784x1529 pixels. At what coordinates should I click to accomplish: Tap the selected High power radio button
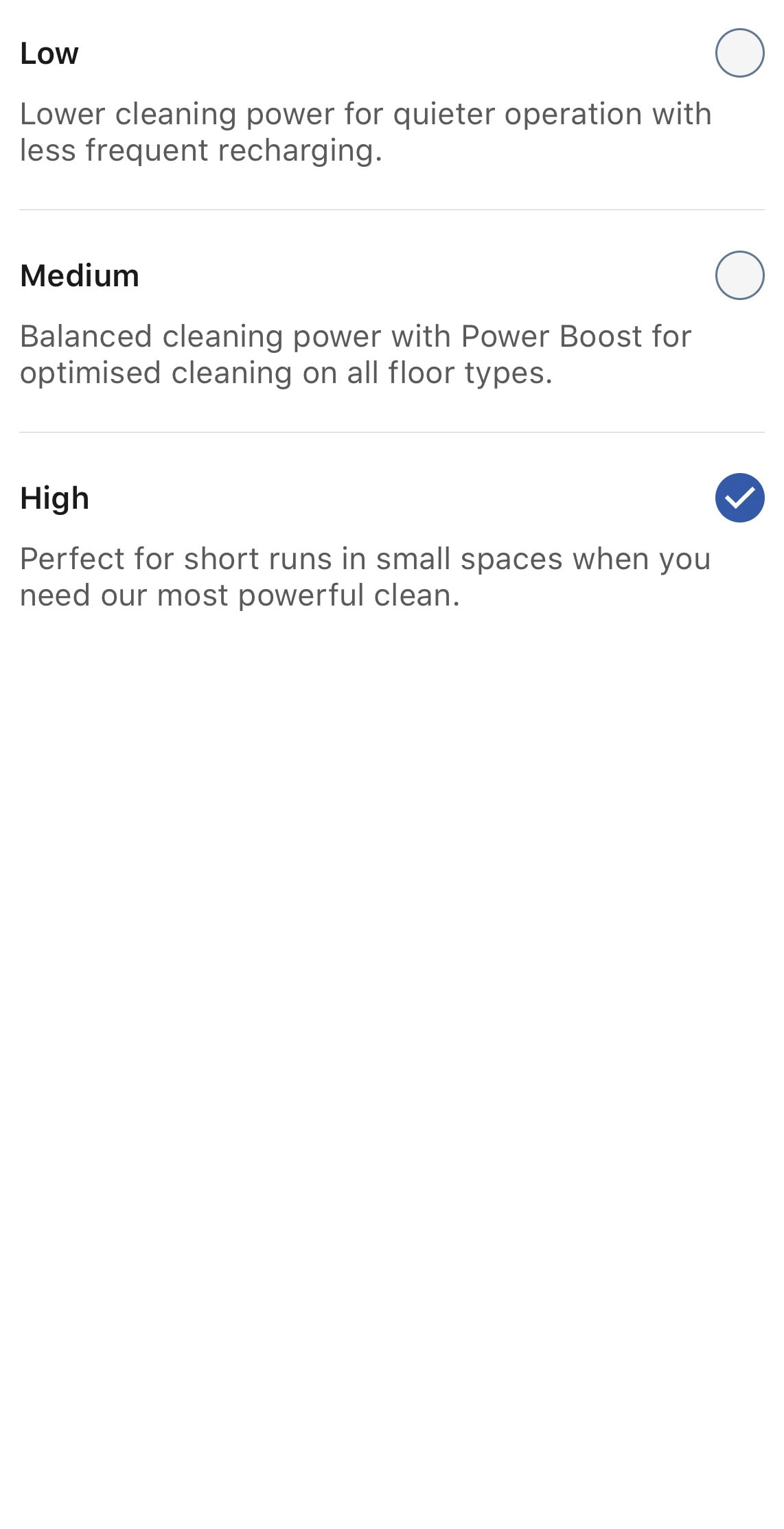739,498
